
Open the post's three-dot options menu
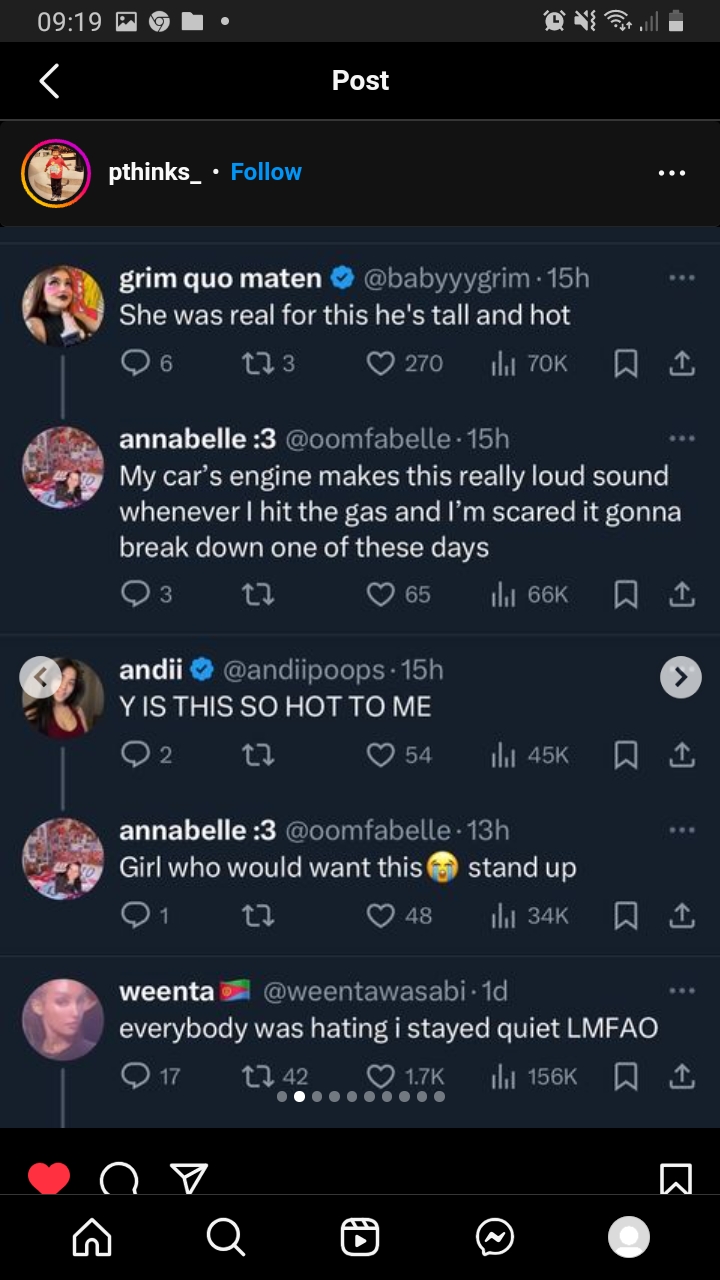coord(672,173)
